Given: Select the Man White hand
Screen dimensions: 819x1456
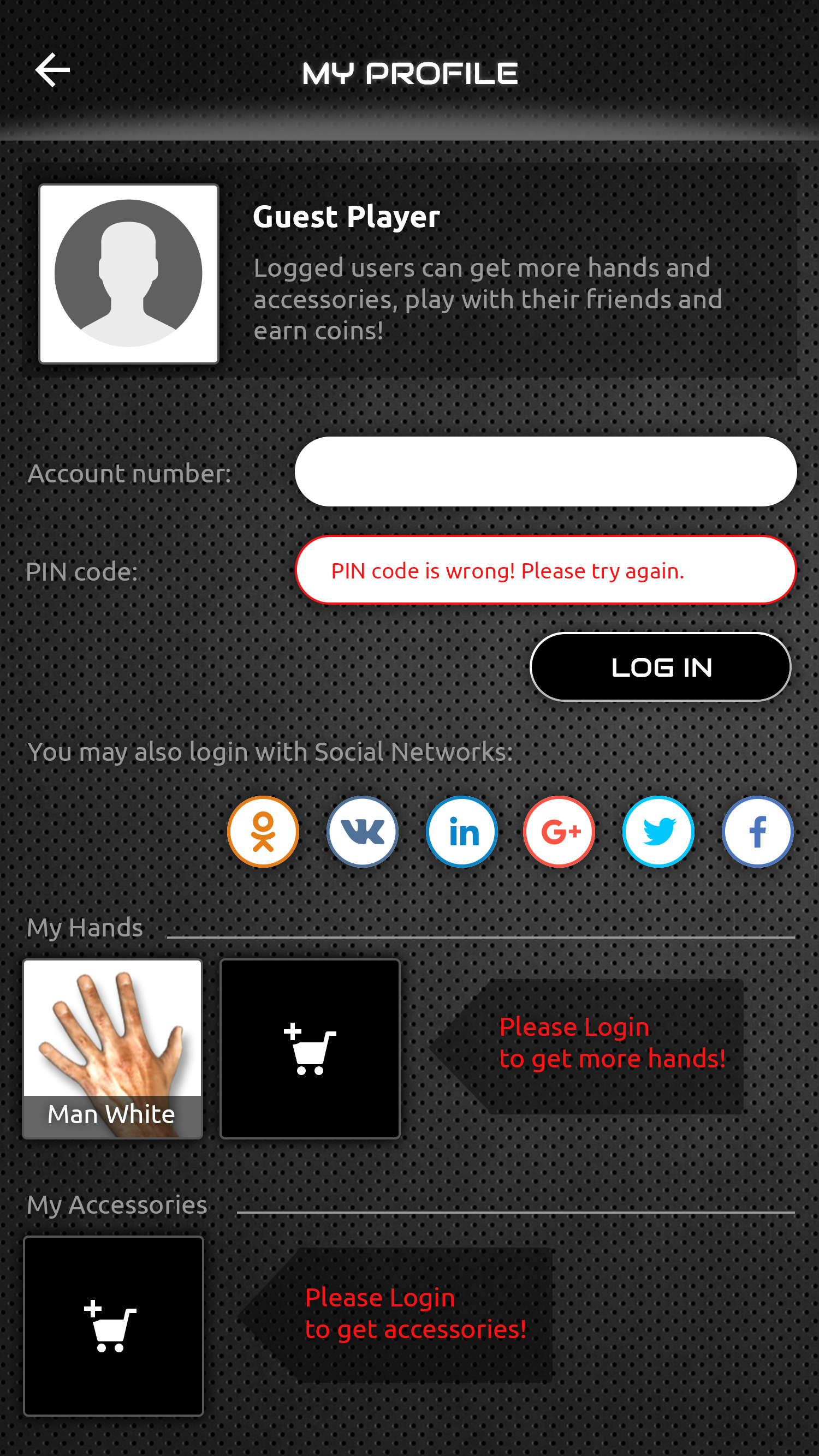Looking at the screenshot, I should click(x=112, y=1048).
